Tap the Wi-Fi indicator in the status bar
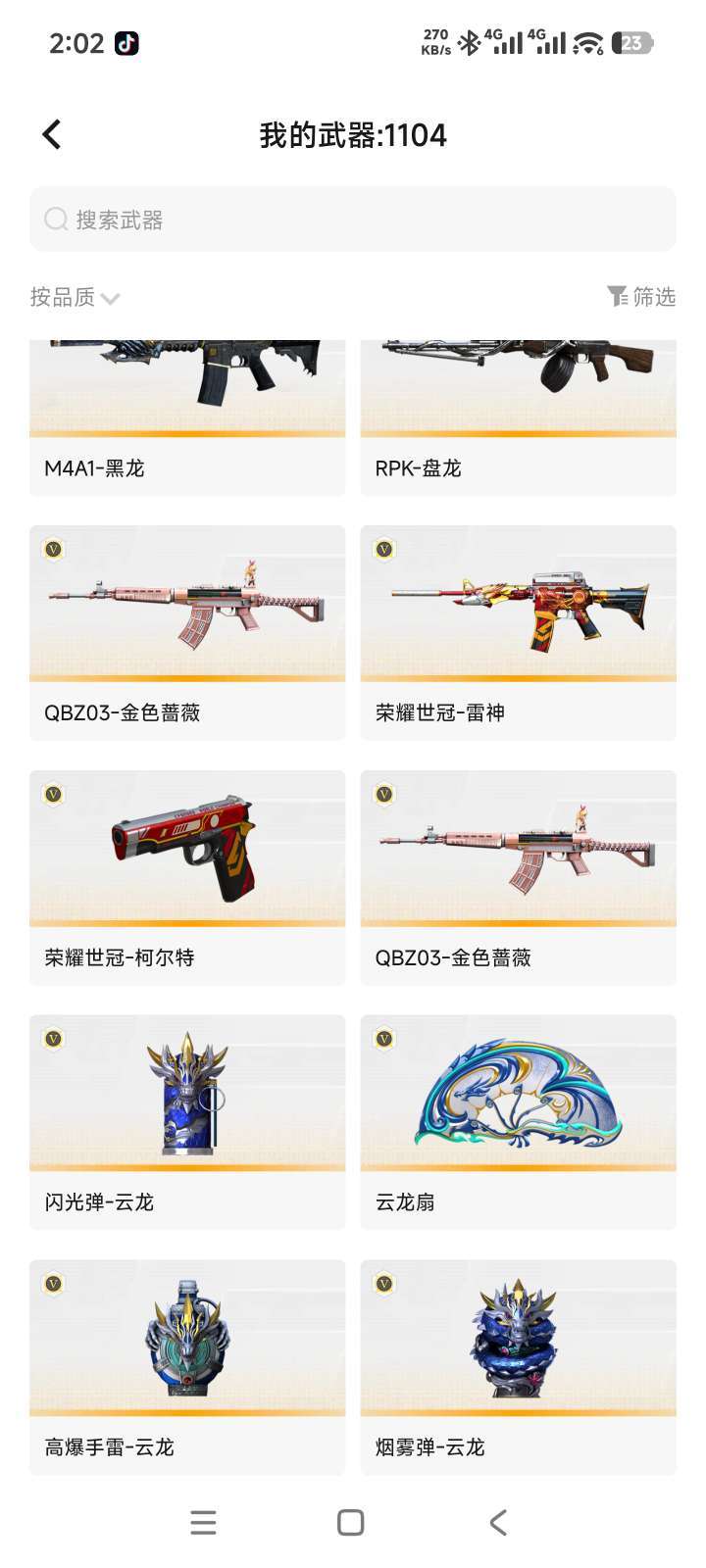The image size is (706, 1568). 587,42
